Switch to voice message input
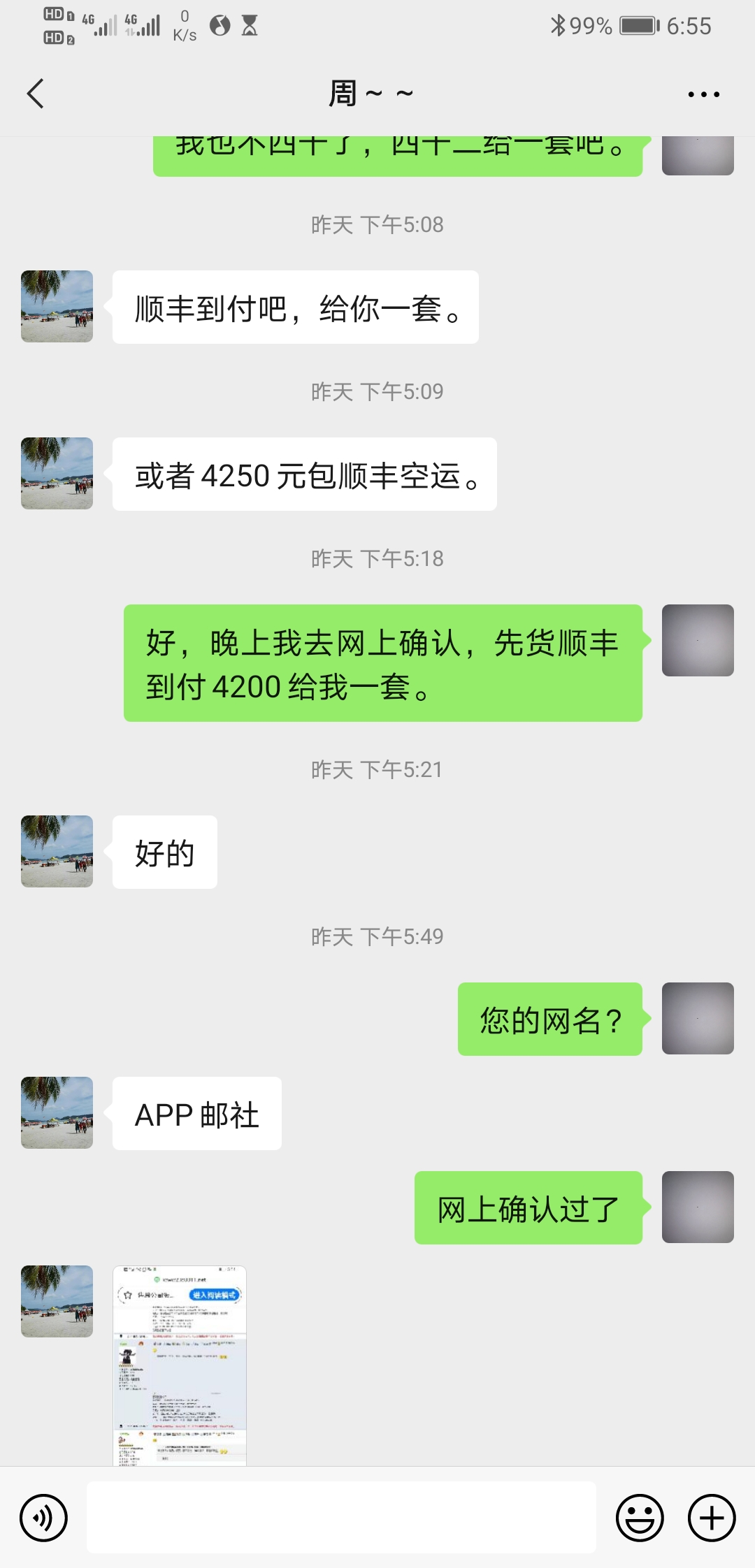This screenshot has height=1568, width=755. [x=43, y=1518]
